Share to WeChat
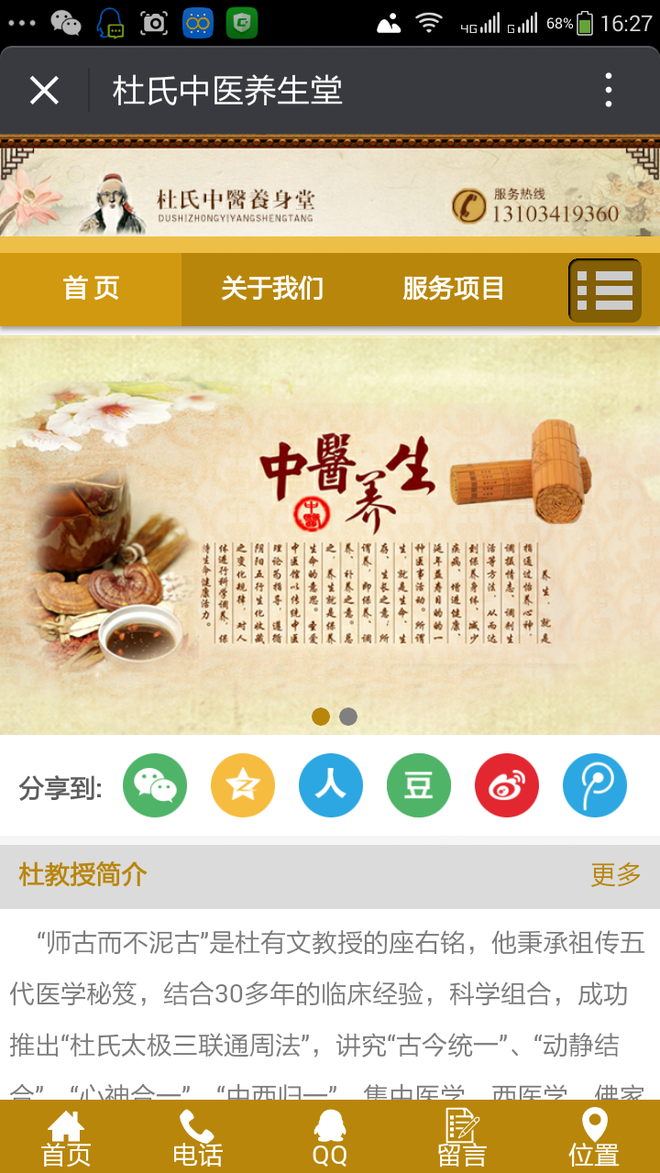660x1173 pixels. [x=155, y=786]
